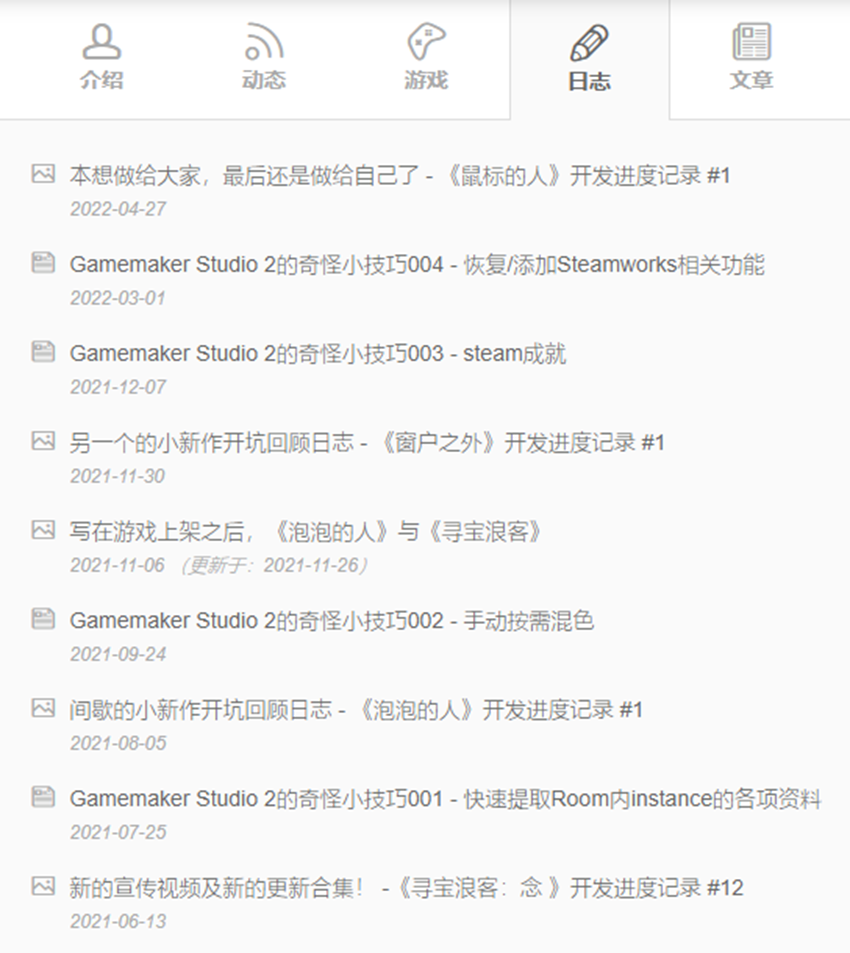Open the 游戏 tab
Image resolution: width=850 pixels, height=953 pixels.
coord(426,58)
